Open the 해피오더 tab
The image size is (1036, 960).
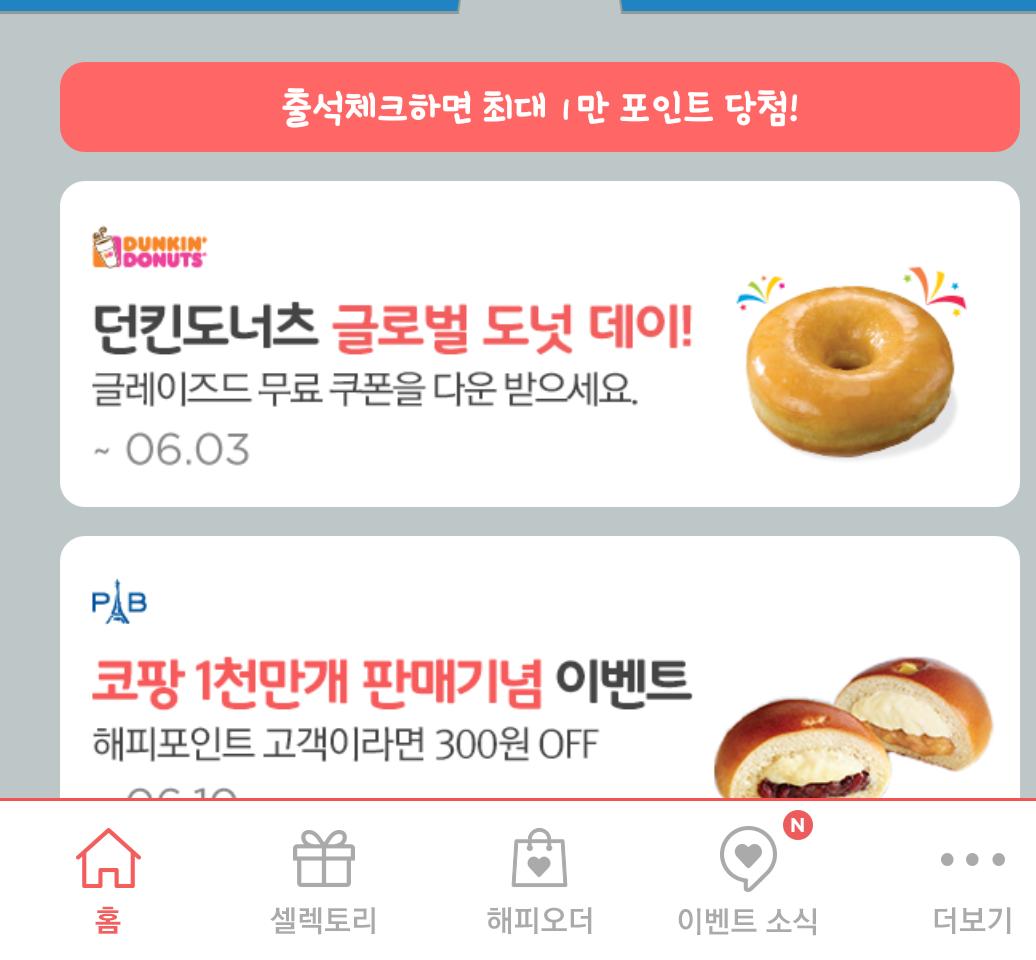539,878
